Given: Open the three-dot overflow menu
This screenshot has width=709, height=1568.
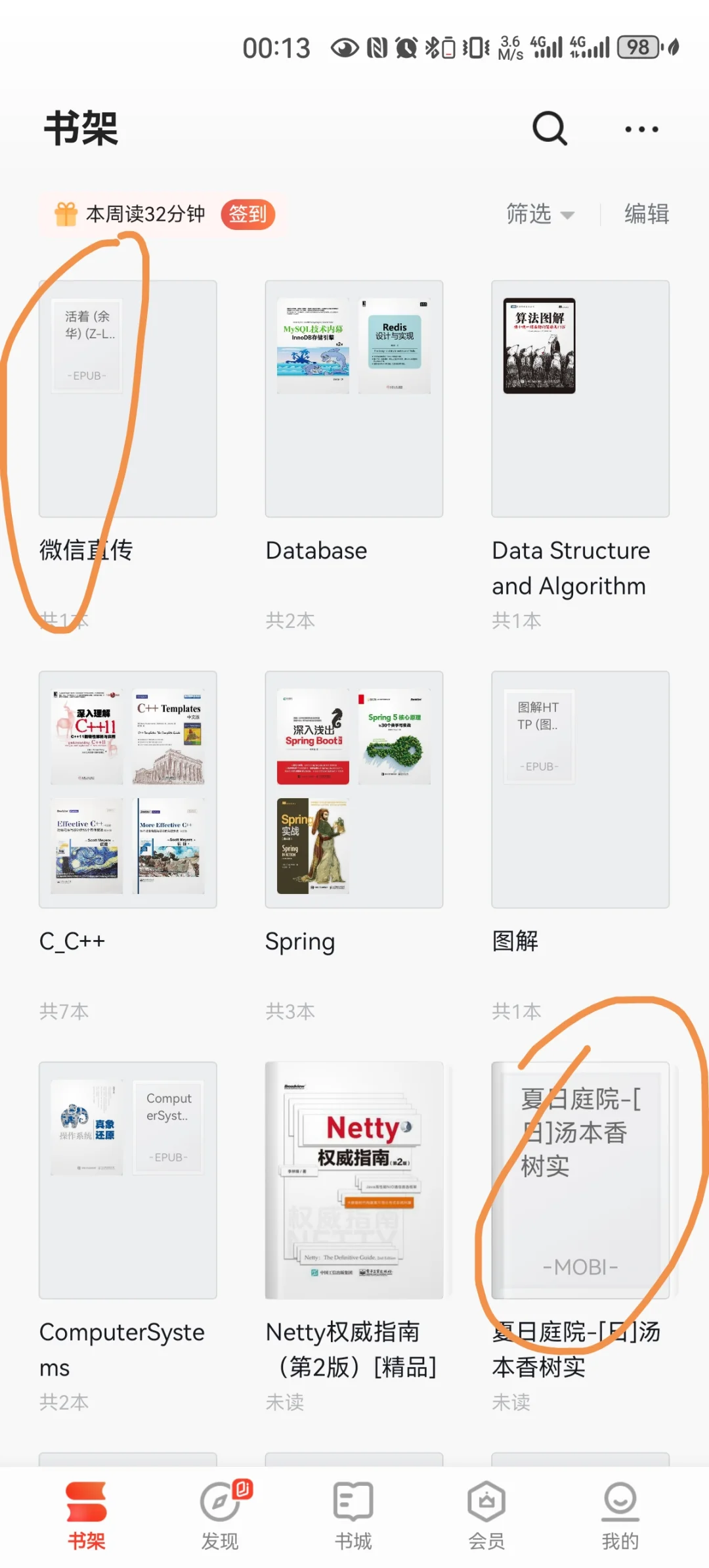Looking at the screenshot, I should coord(641,129).
